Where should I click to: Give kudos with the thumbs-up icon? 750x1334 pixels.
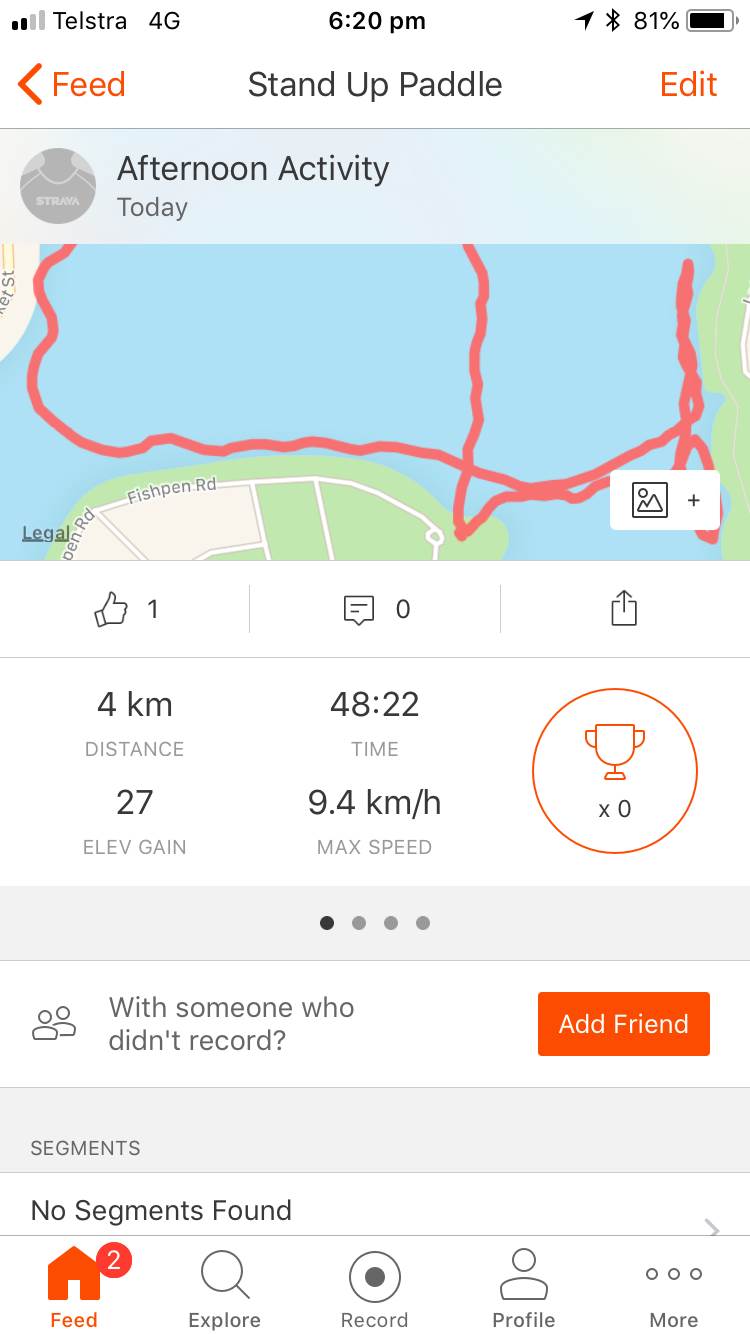coord(112,609)
